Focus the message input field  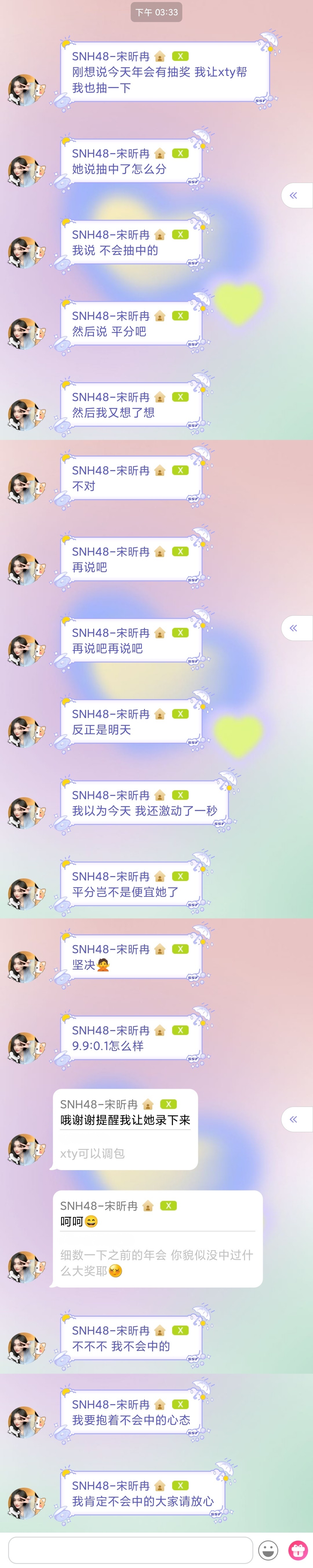pos(130,1549)
